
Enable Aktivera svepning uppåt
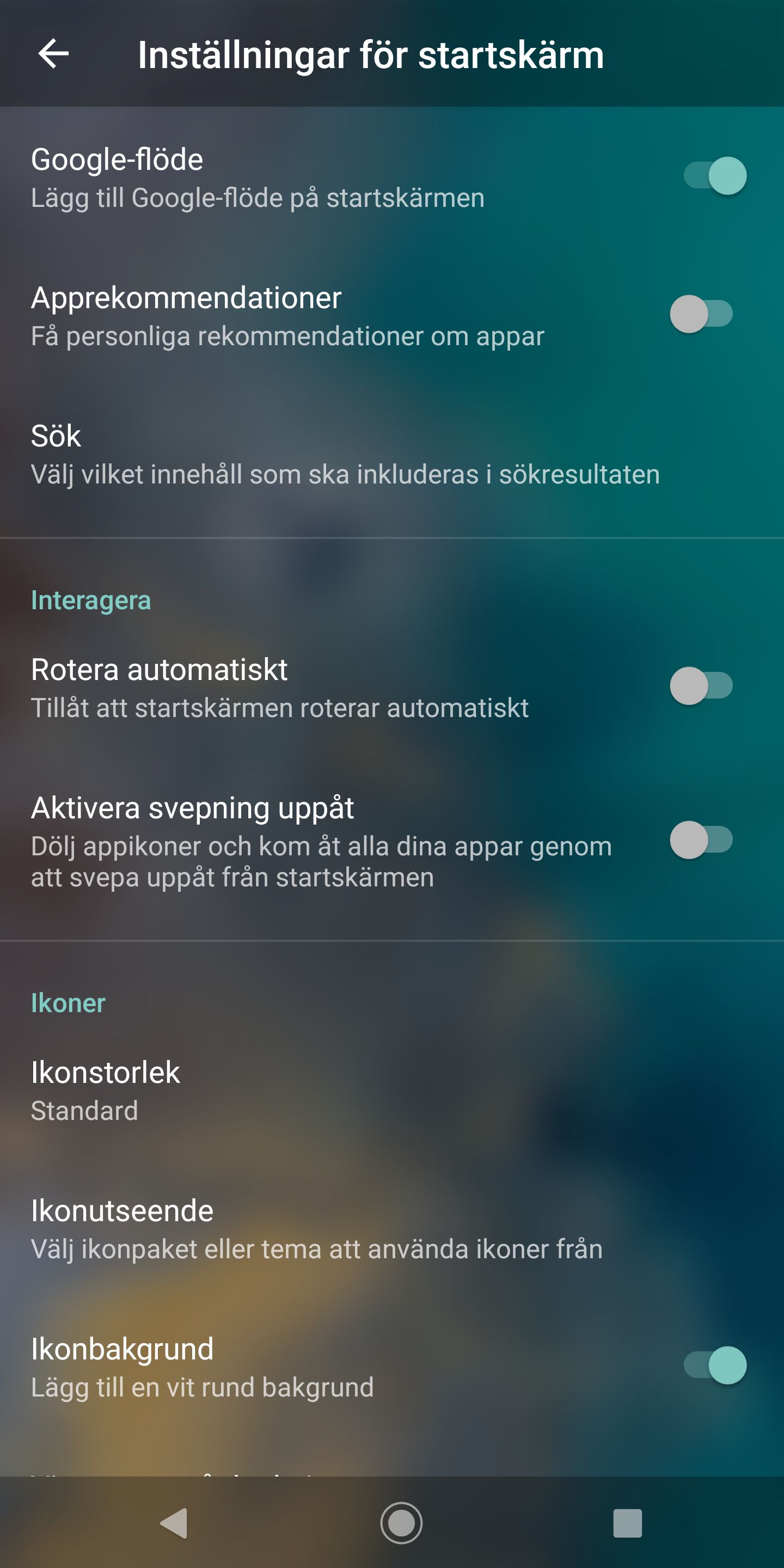(x=701, y=840)
